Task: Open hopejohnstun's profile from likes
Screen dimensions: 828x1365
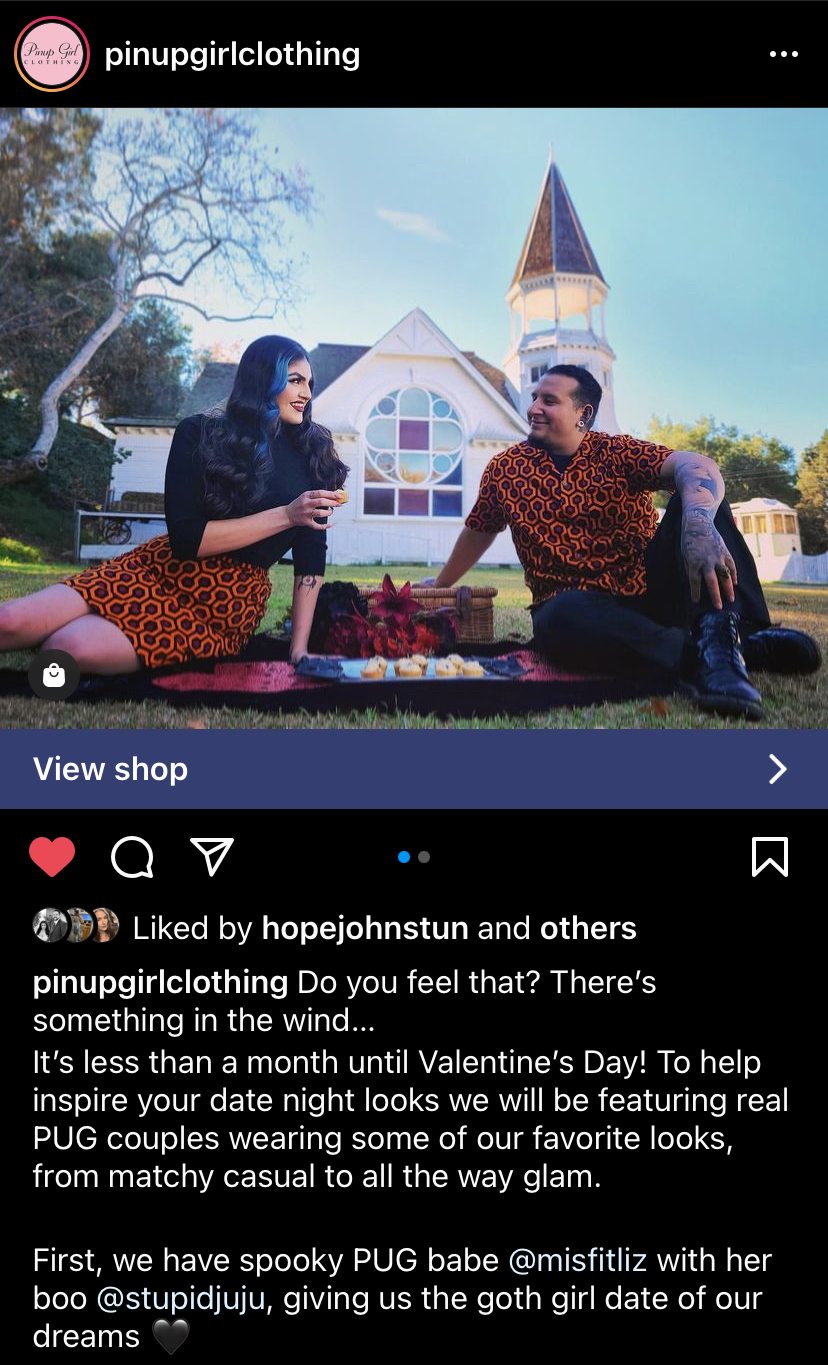Action: pyautogui.click(x=365, y=928)
